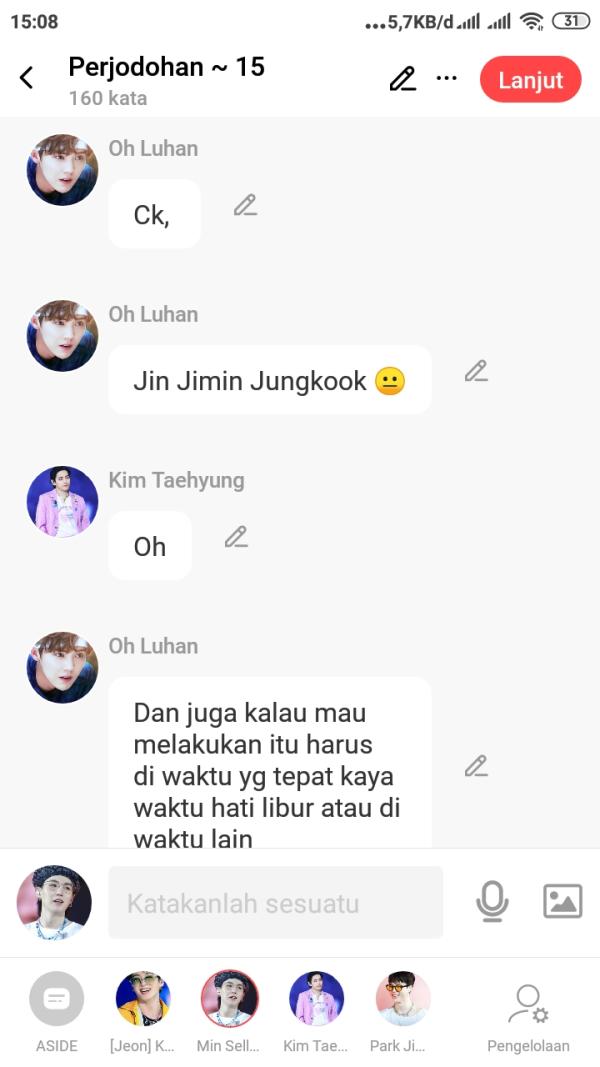Edit Oh Luhan's "Ck," message

[245, 205]
